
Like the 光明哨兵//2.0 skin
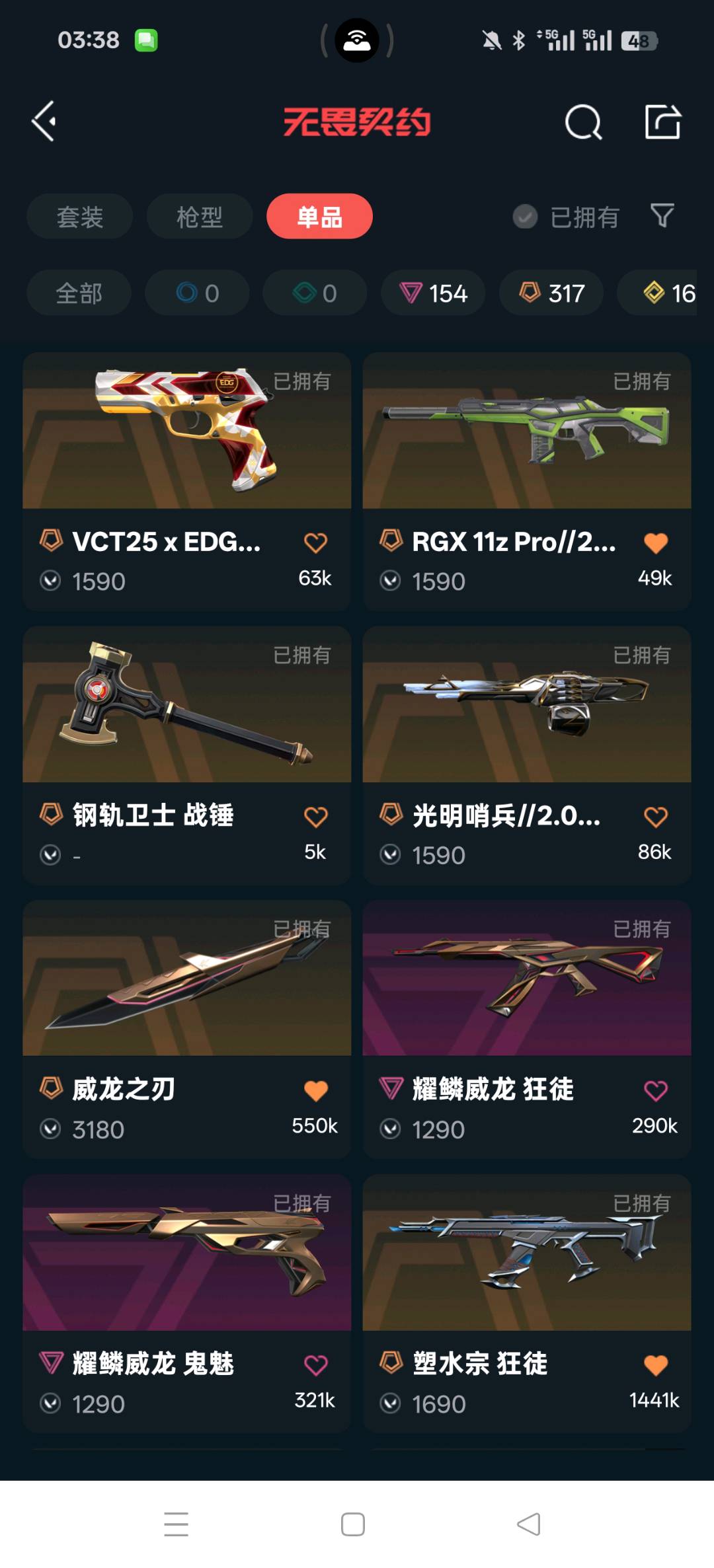tap(655, 817)
